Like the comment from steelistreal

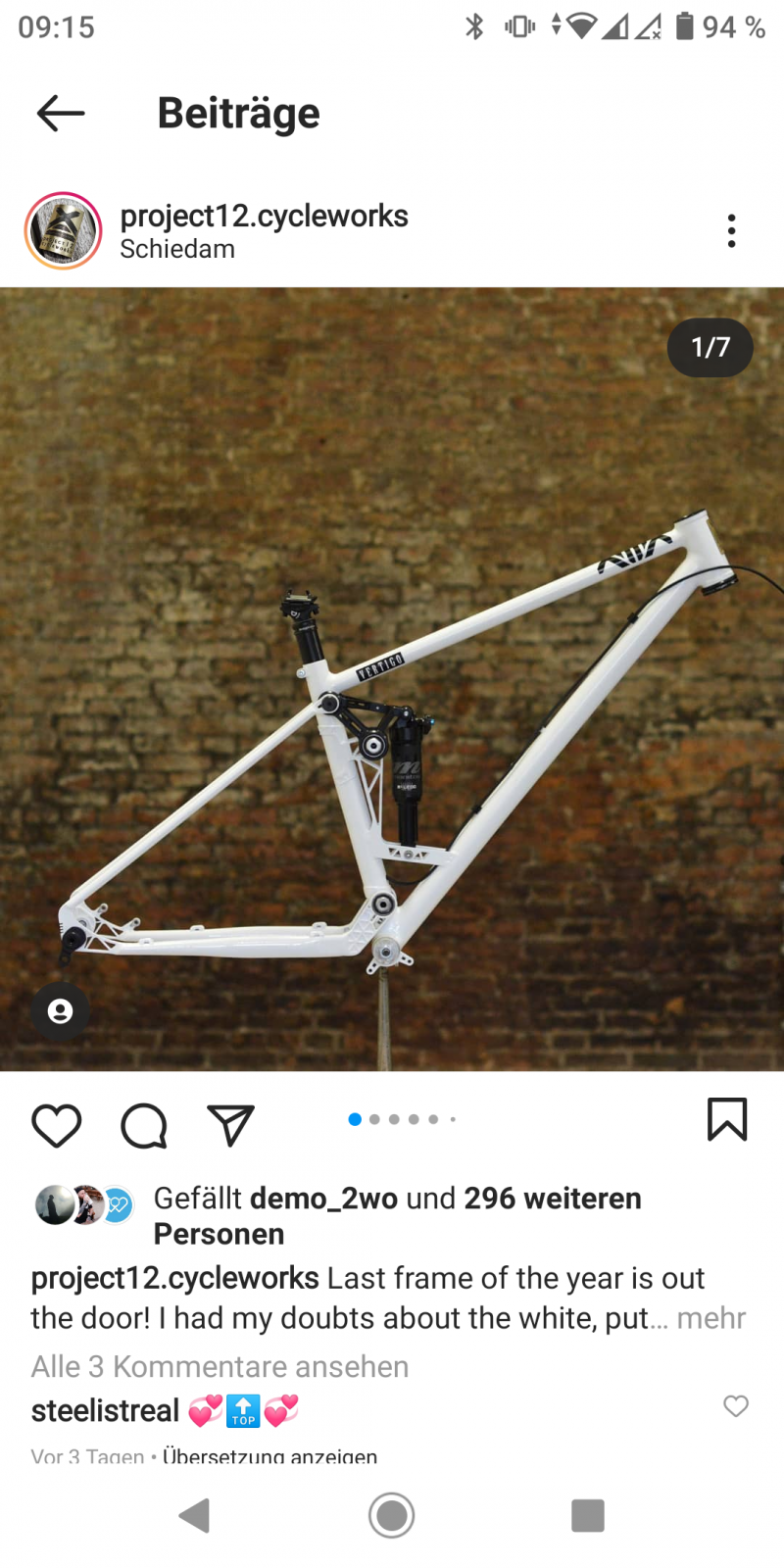[736, 1406]
